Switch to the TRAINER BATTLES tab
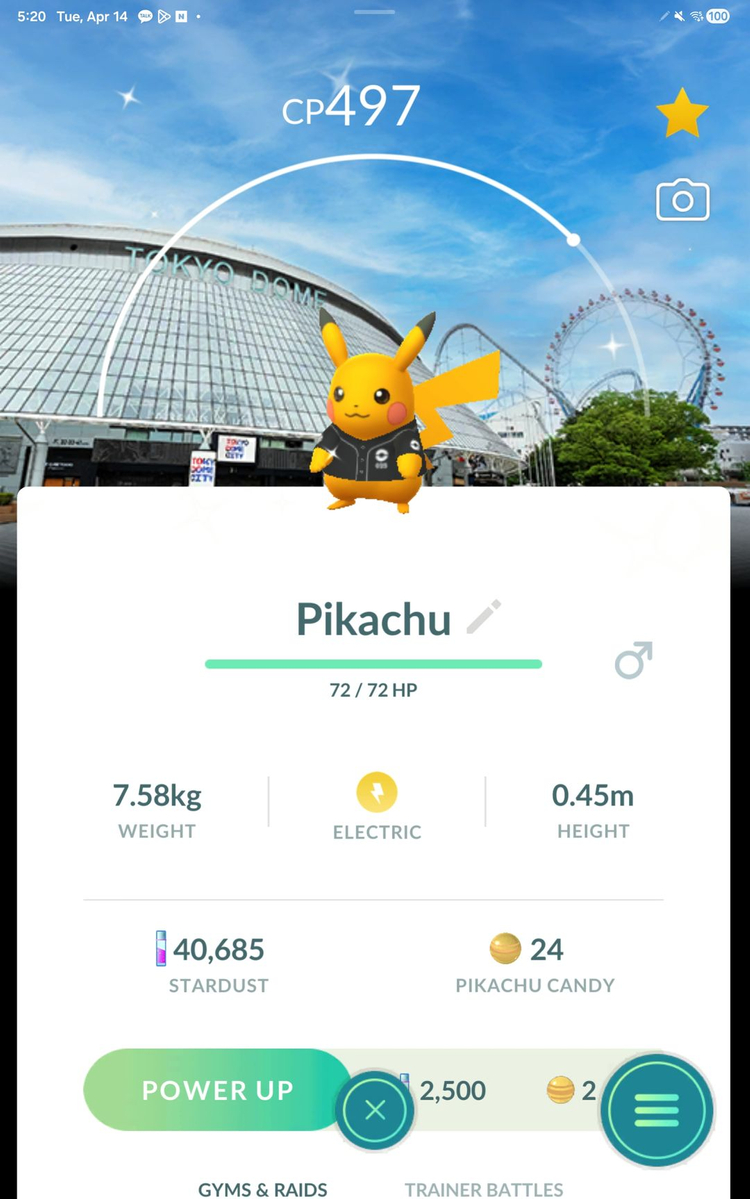The width and height of the screenshot is (750, 1199). click(484, 1189)
